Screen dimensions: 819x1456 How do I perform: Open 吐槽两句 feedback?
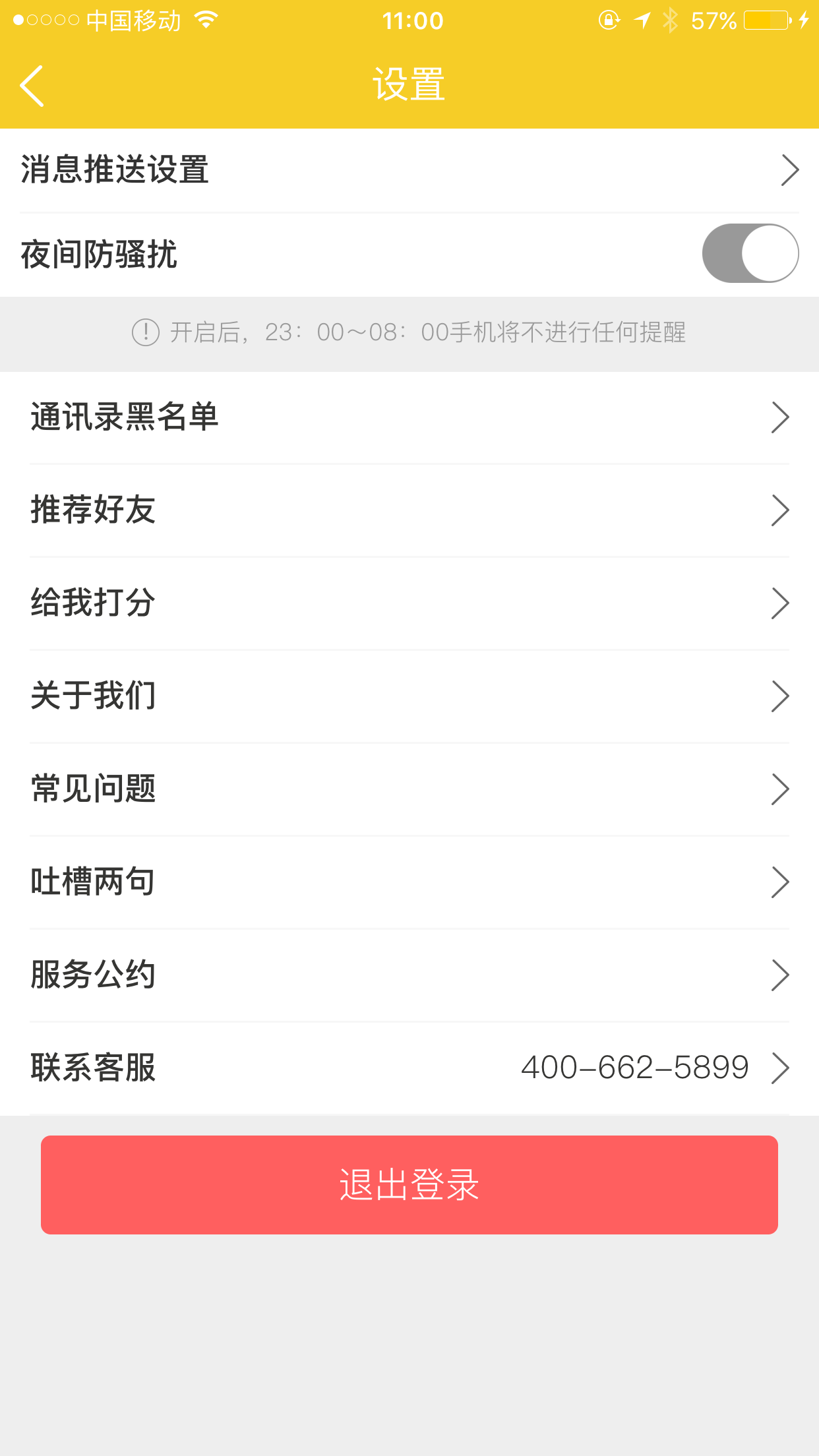coord(409,882)
